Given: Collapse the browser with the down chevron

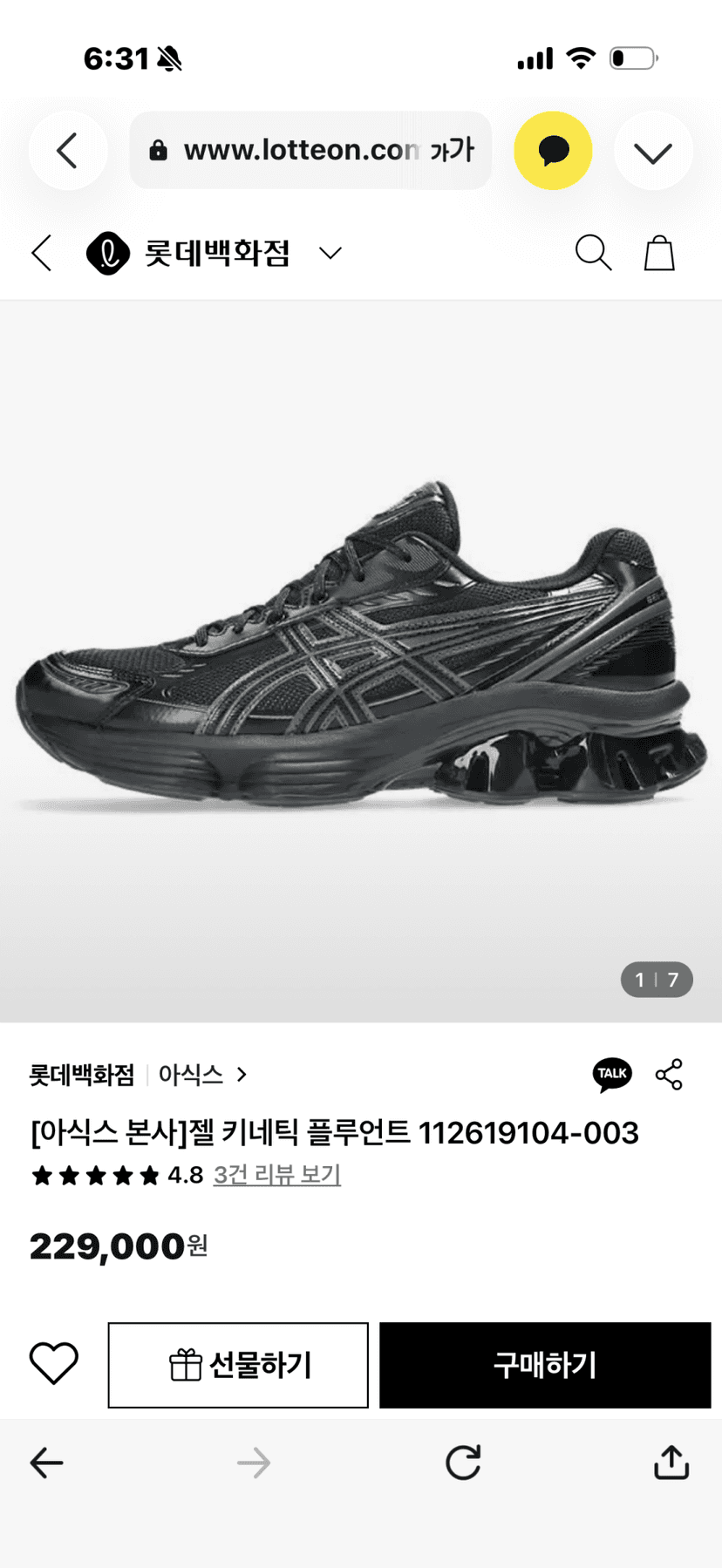Looking at the screenshot, I should pyautogui.click(x=653, y=152).
